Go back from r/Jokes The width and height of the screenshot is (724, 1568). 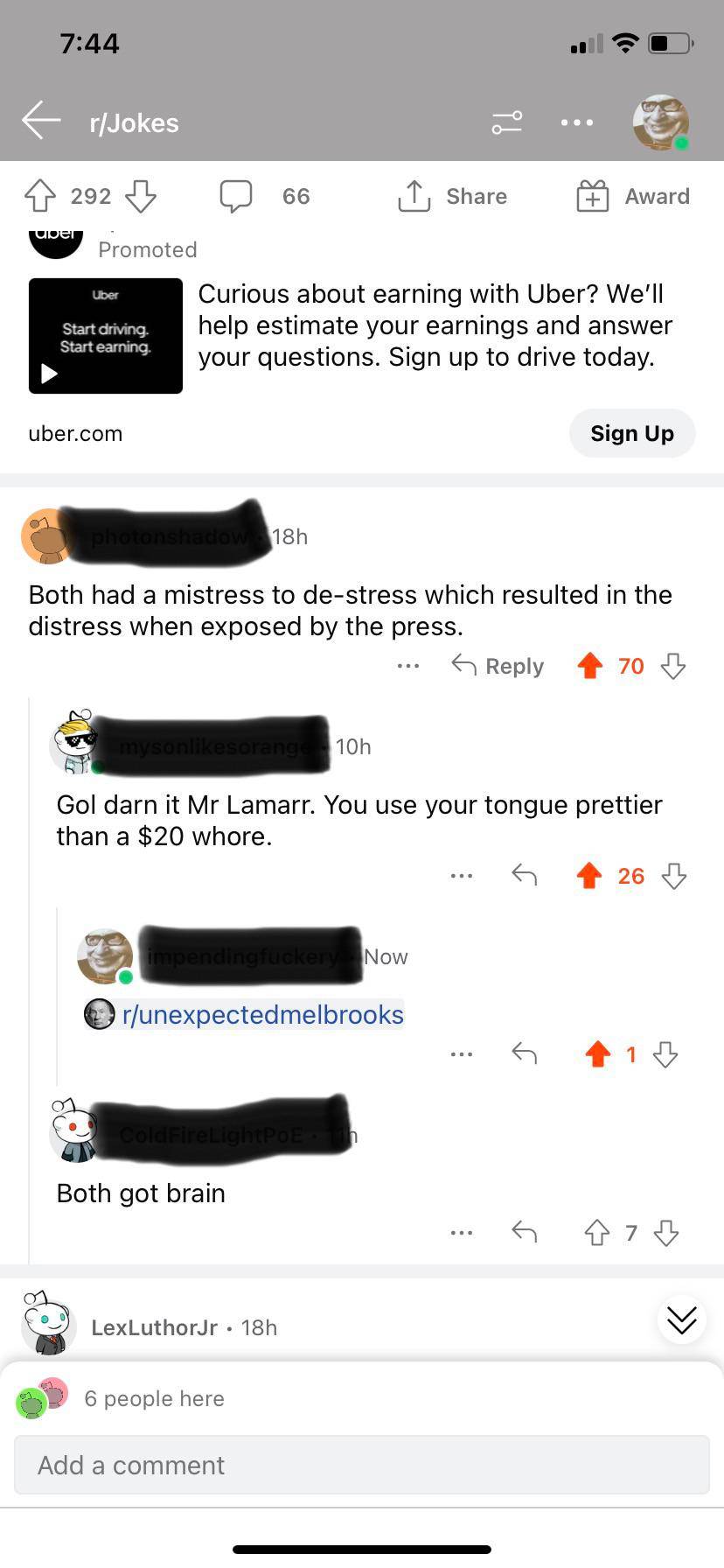[41, 121]
